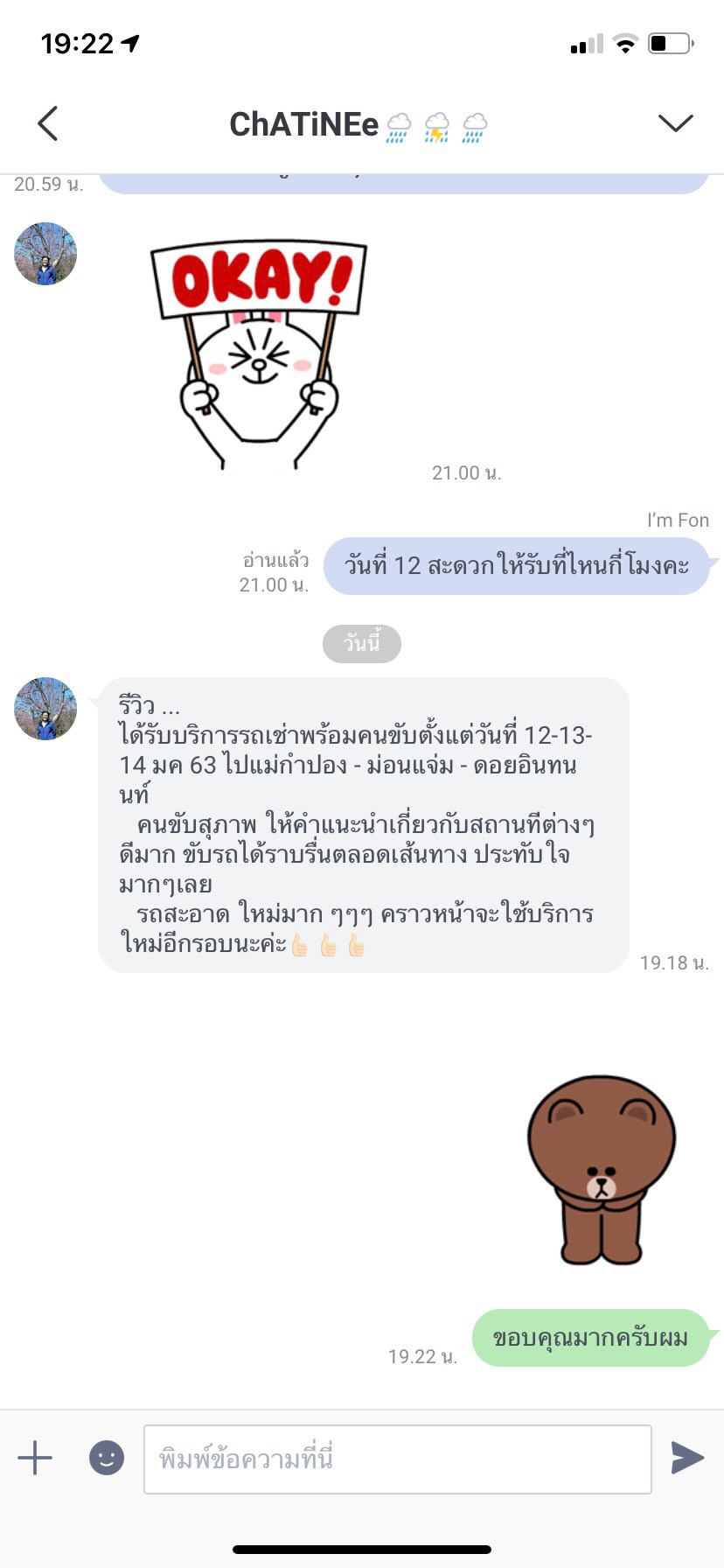724x1568 pixels.
Task: Open the profile picture beside the OKAY sticker
Action: 45,254
